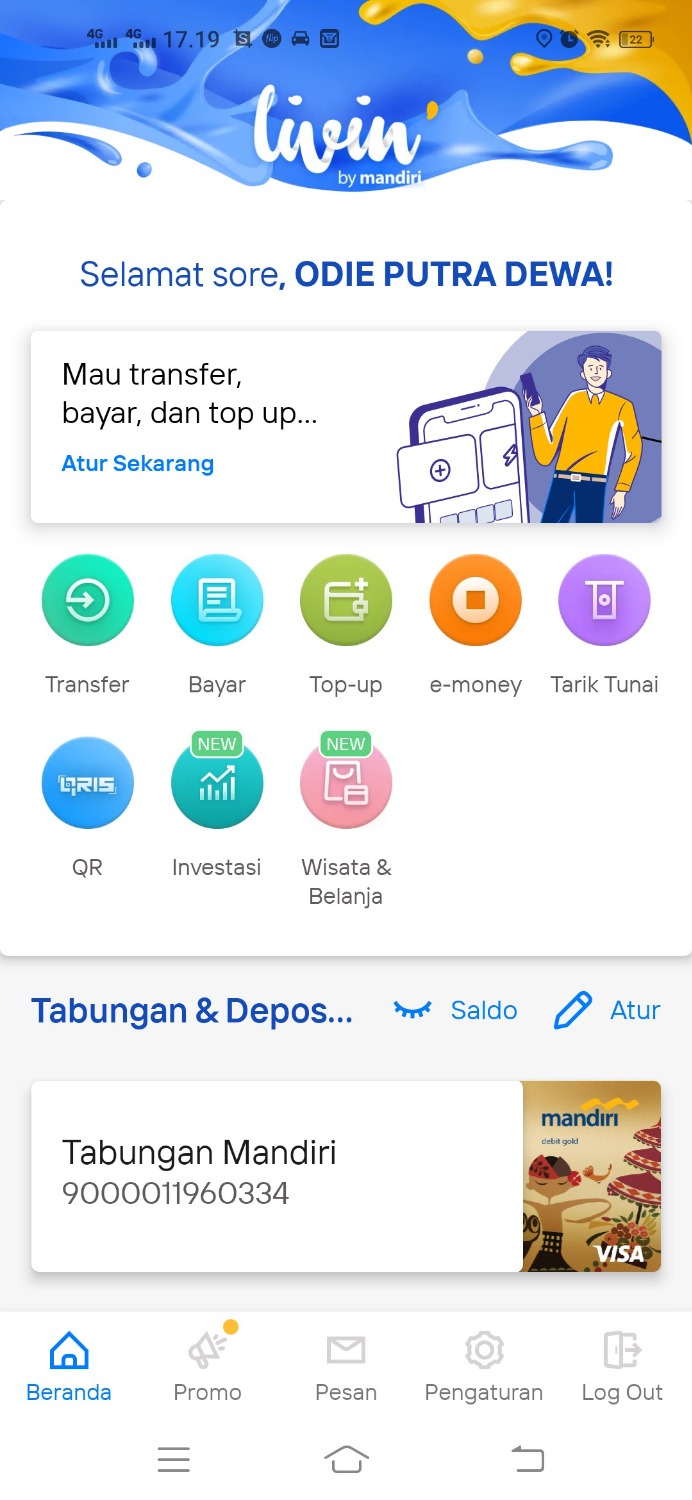
Task: Log out of the app
Action: click(x=622, y=1367)
